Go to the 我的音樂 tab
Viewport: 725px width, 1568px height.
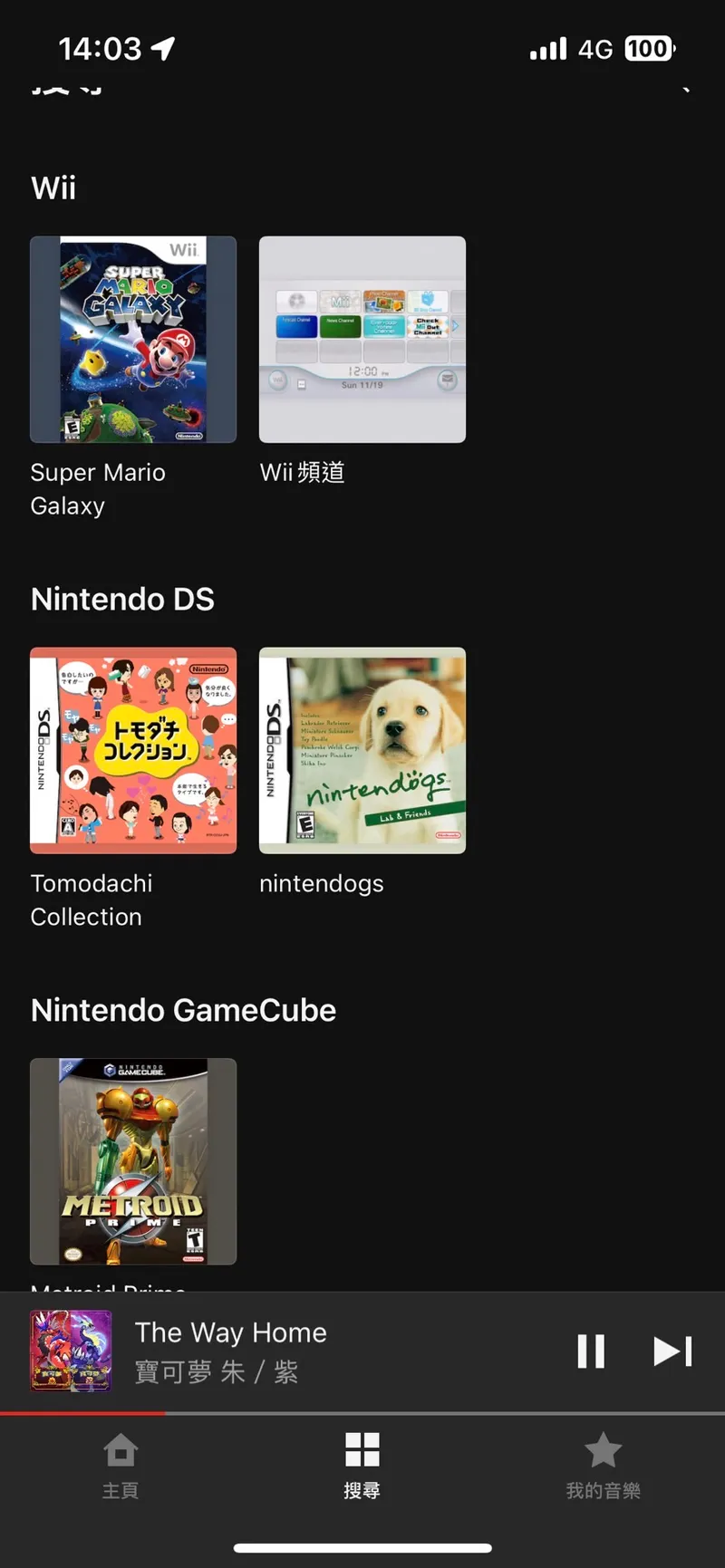tap(604, 1466)
